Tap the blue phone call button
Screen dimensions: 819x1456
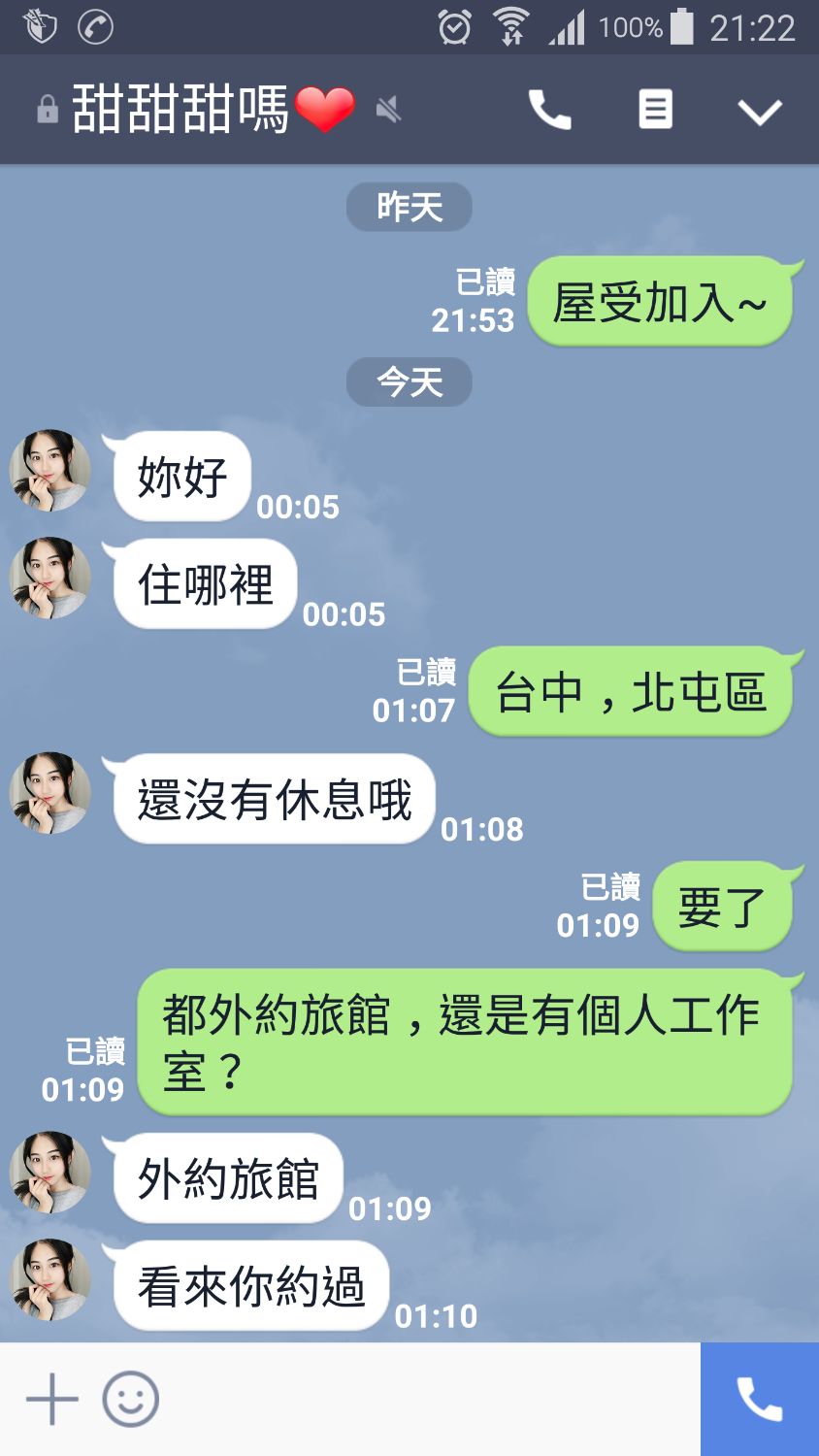[x=759, y=1398]
